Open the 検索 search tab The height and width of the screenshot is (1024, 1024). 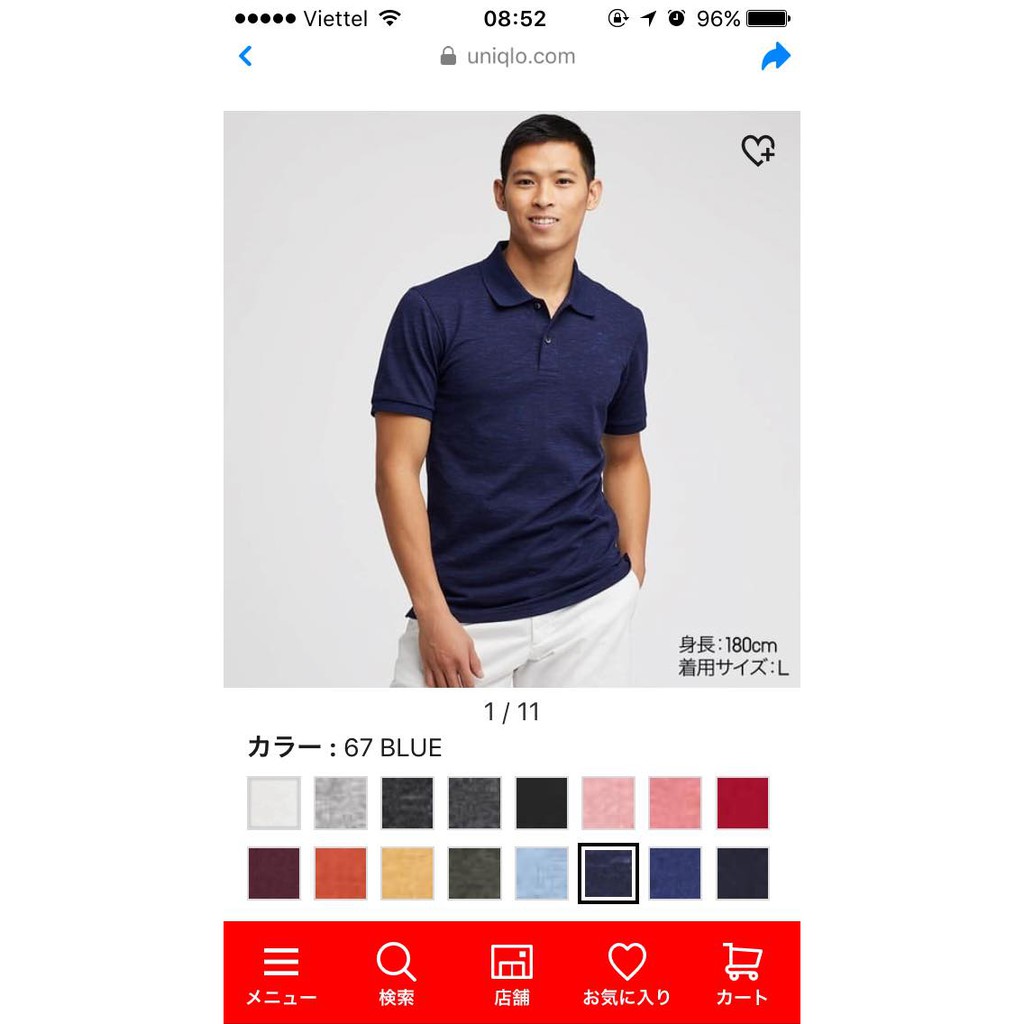[x=396, y=974]
